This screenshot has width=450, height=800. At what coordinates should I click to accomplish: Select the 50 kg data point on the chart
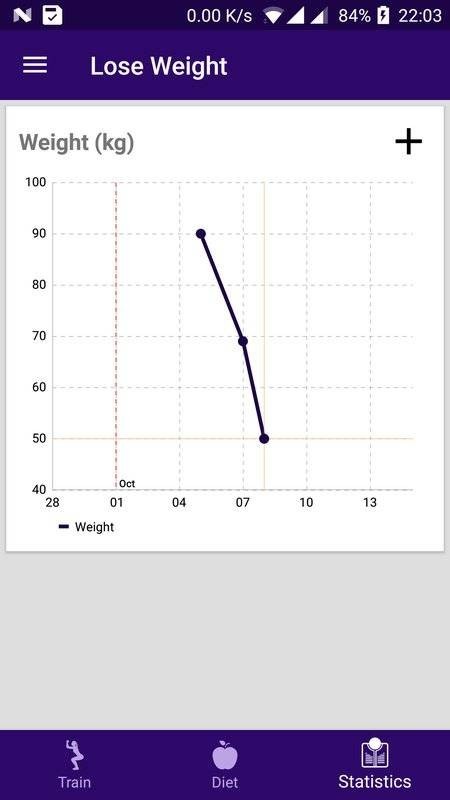coord(264,438)
